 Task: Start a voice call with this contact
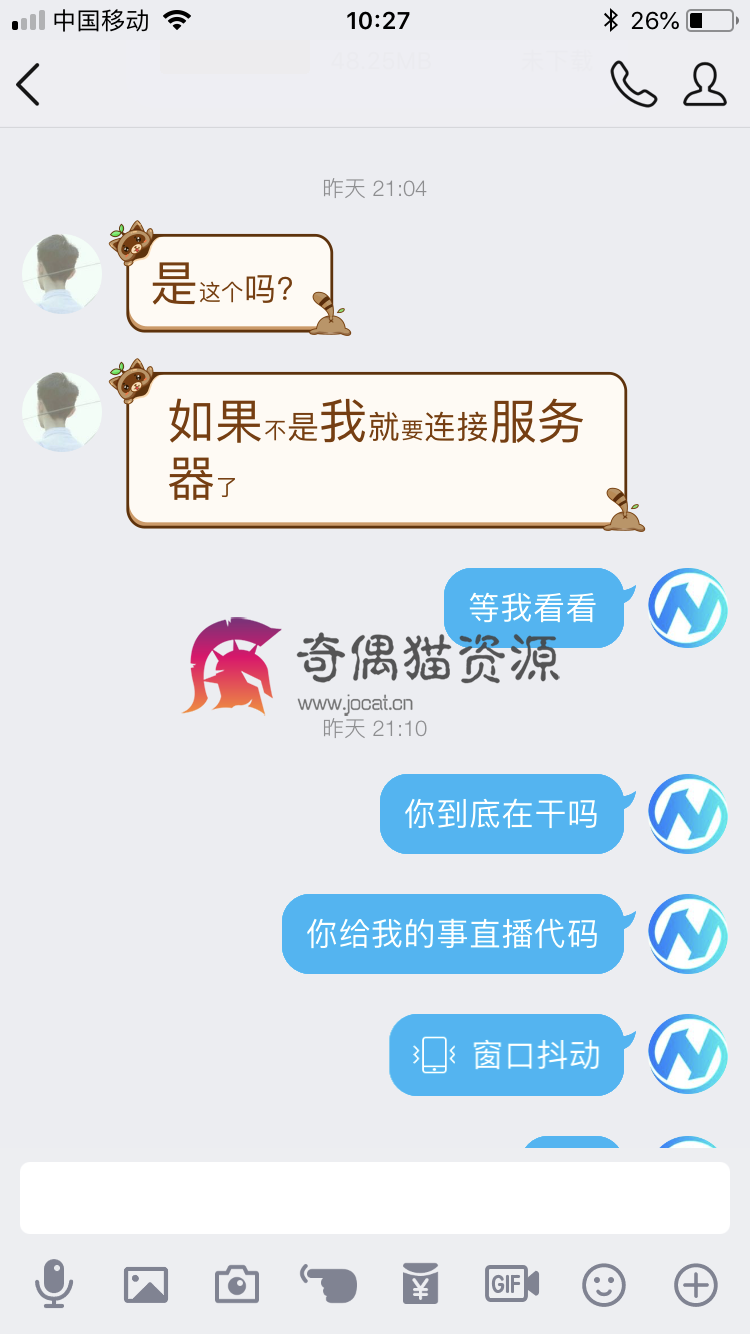[633, 84]
